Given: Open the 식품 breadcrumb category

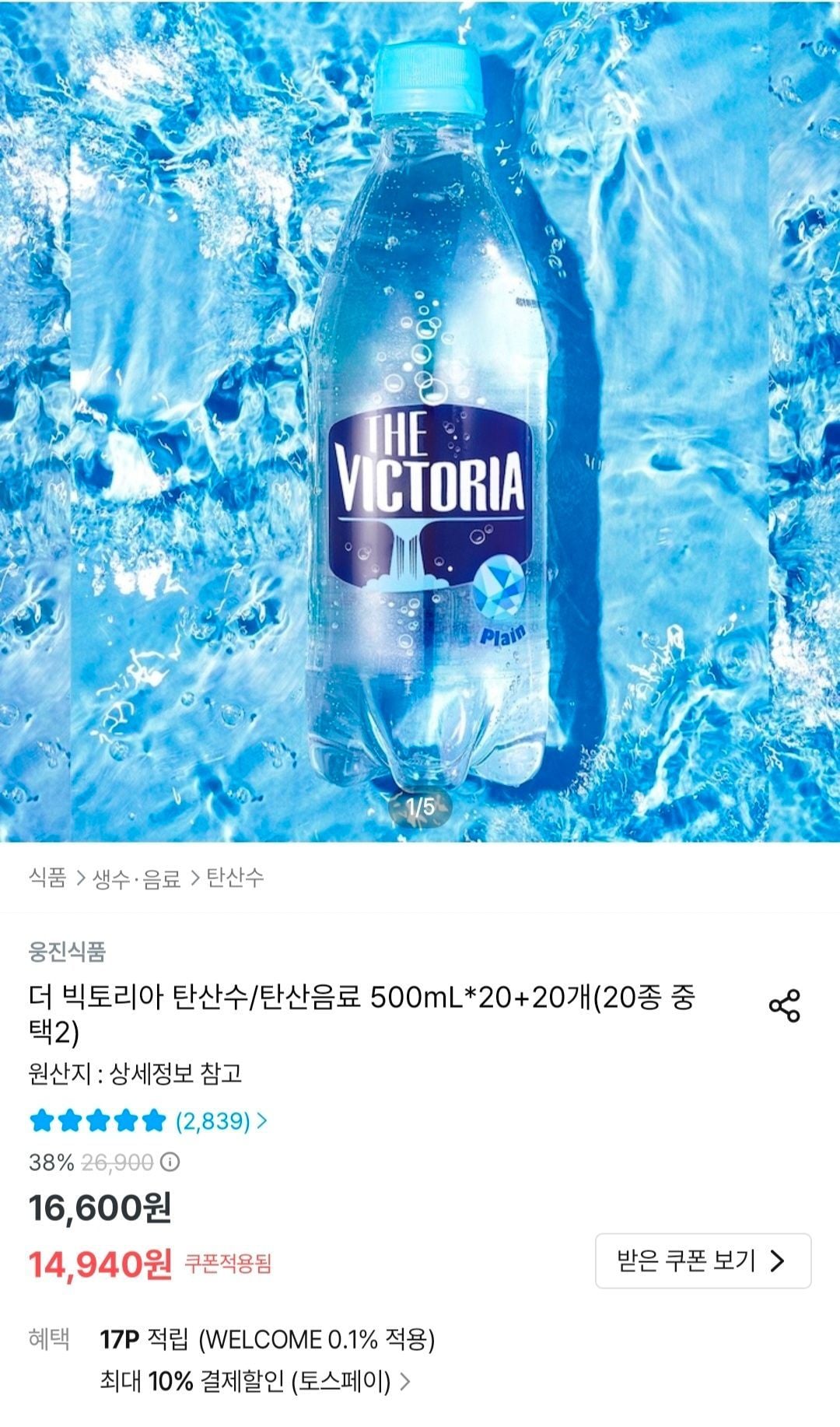Looking at the screenshot, I should coord(47,878).
